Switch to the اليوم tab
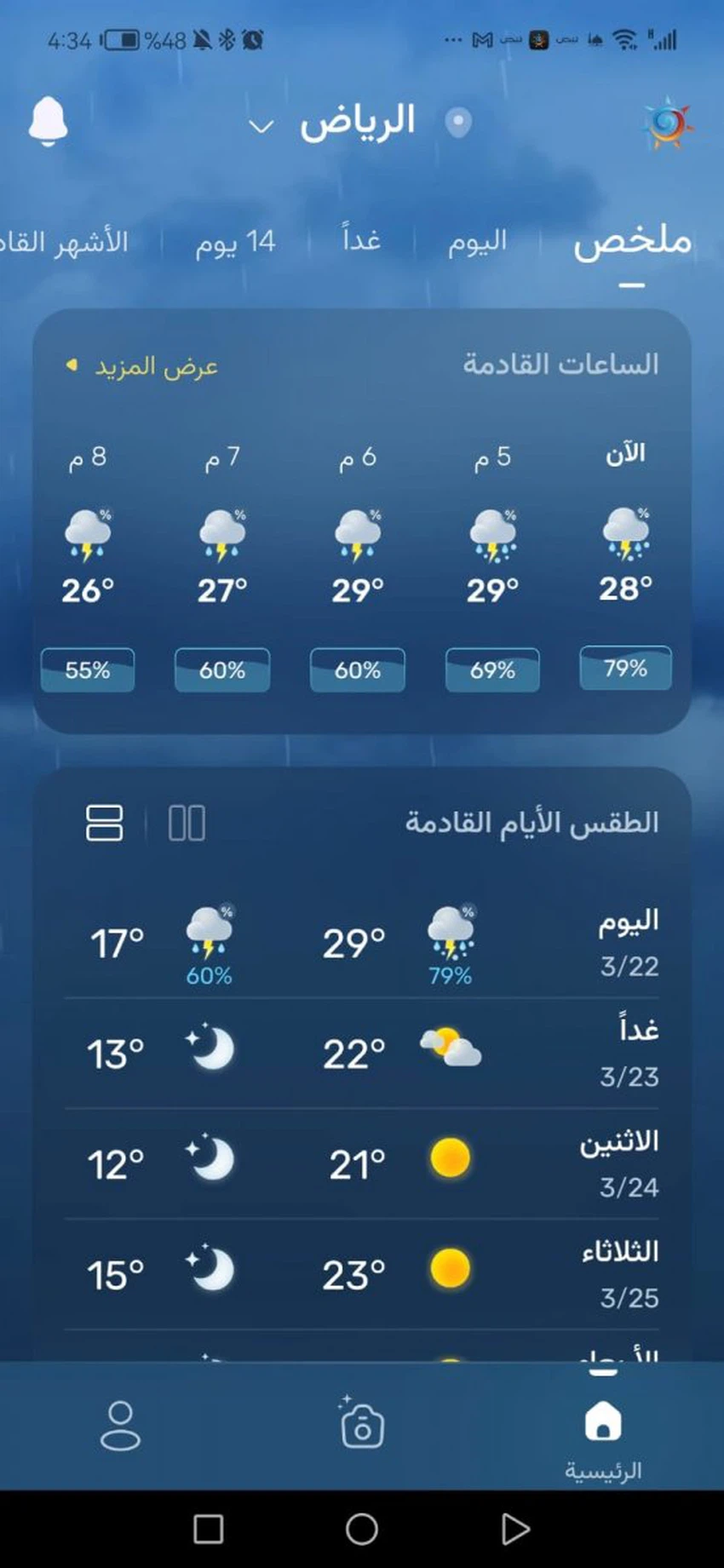Image resolution: width=724 pixels, height=1568 pixels. [x=477, y=241]
